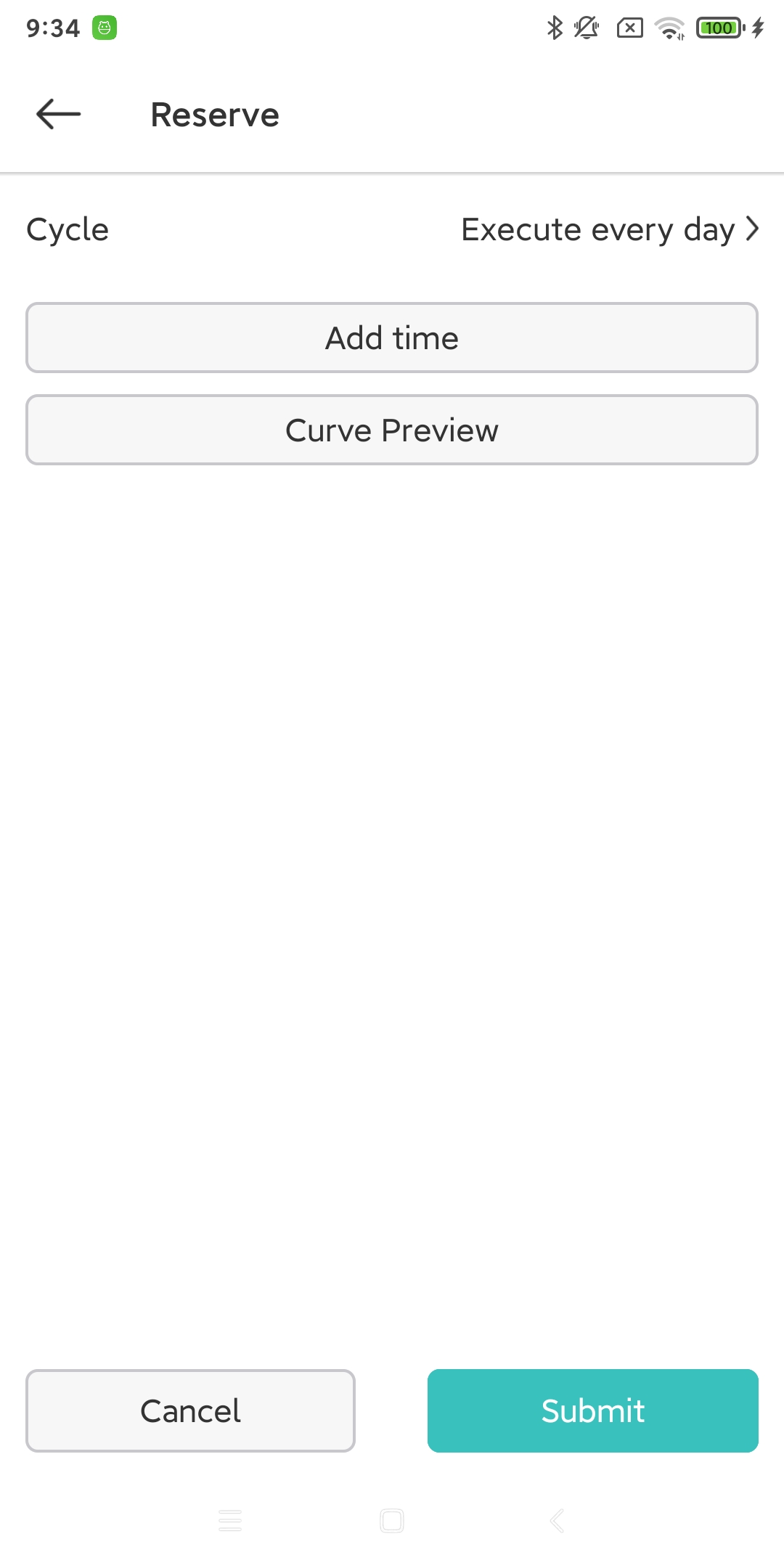Viewport: 784px width, 1568px height.
Task: Open the Cycle setting (Execute every day)
Action: point(608,229)
